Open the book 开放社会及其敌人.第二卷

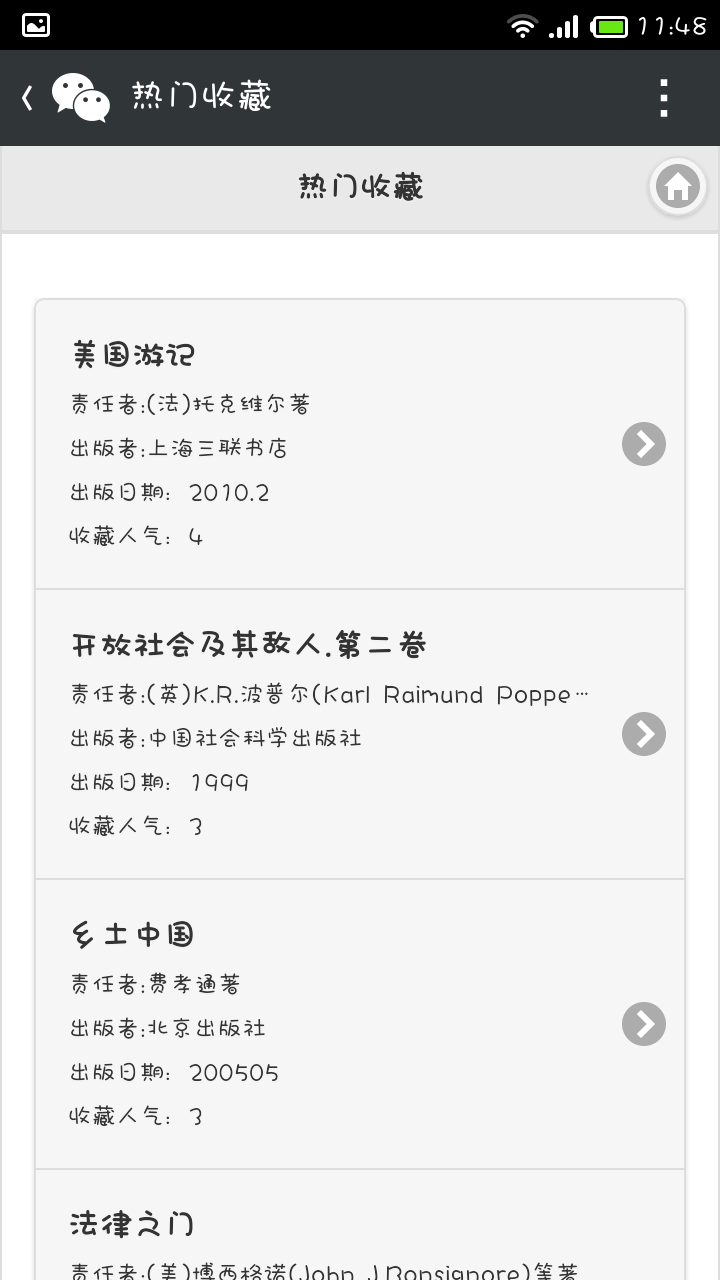pos(360,734)
